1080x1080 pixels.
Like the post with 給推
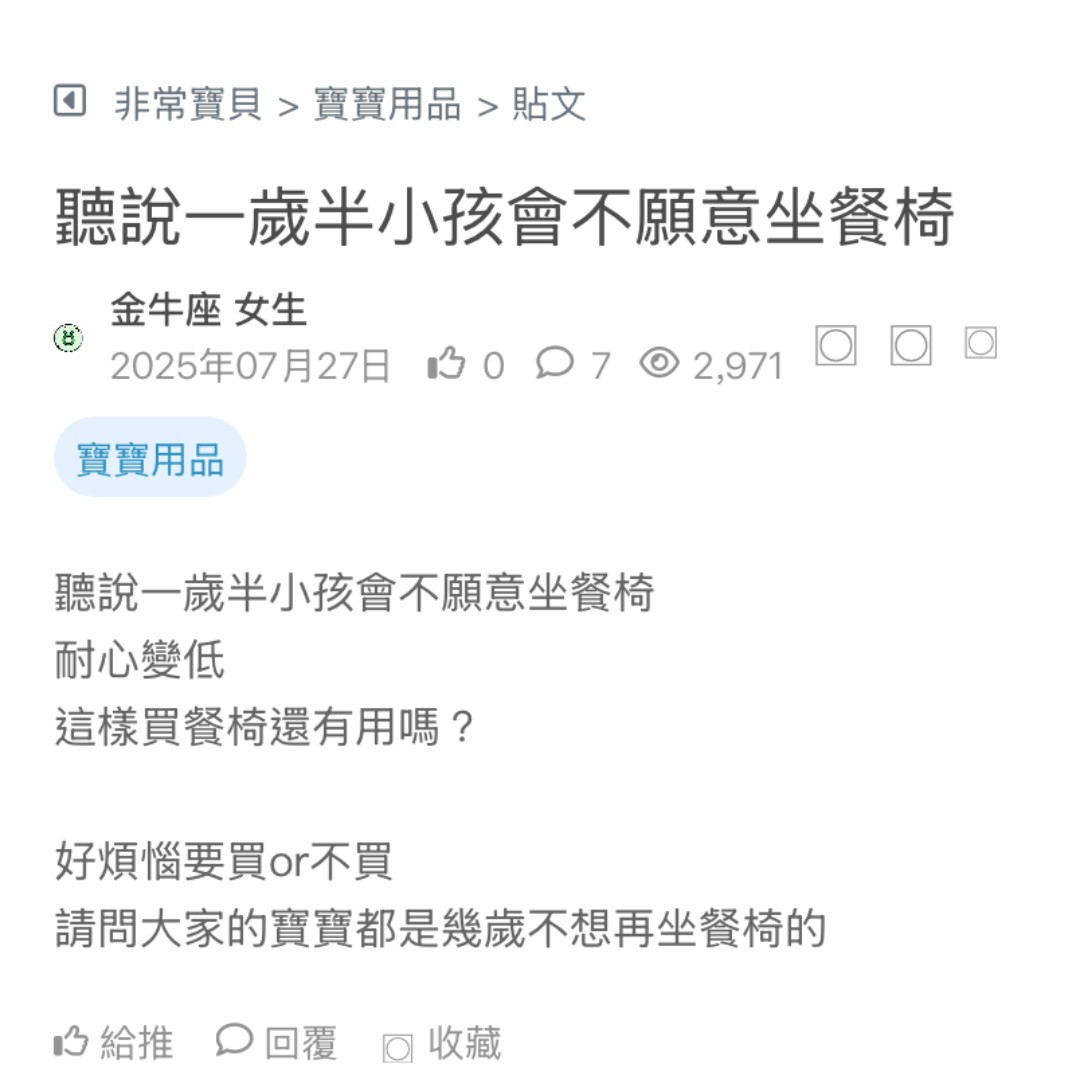click(x=113, y=1043)
